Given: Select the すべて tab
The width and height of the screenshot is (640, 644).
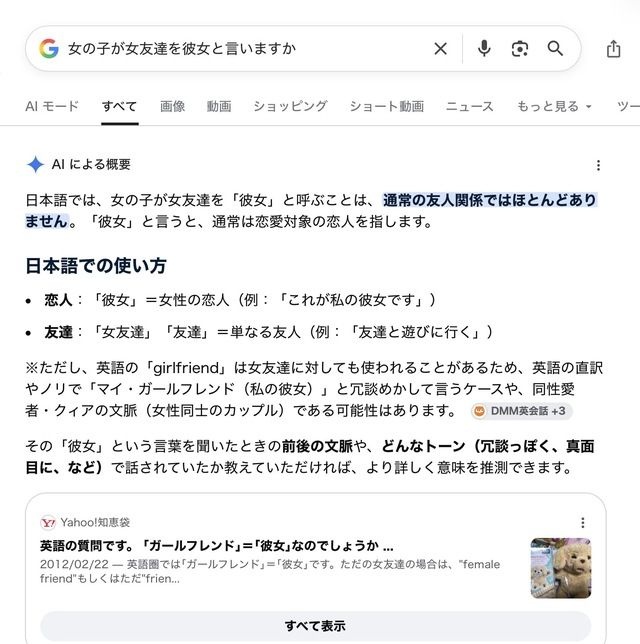Looking at the screenshot, I should coord(120,106).
